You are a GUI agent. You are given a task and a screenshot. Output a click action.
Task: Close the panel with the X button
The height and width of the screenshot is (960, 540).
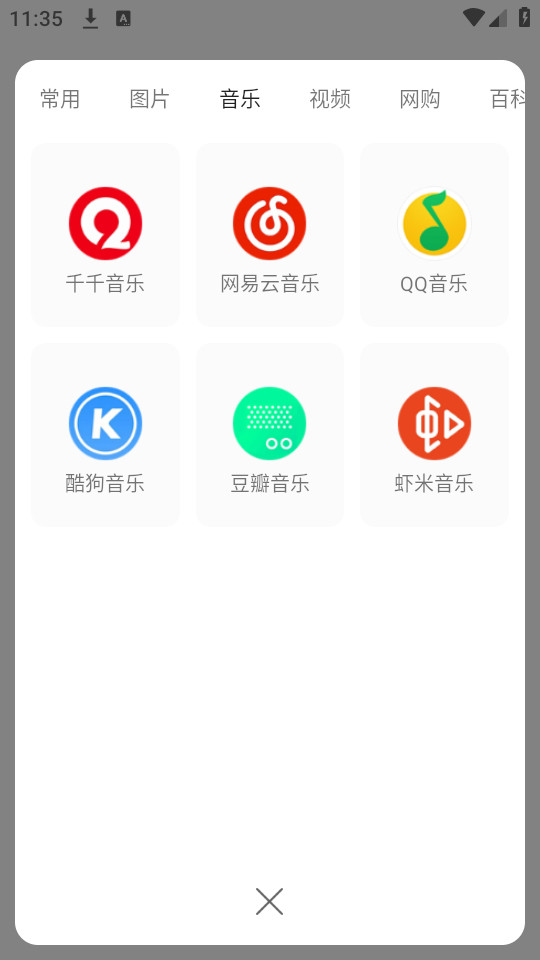coord(269,901)
